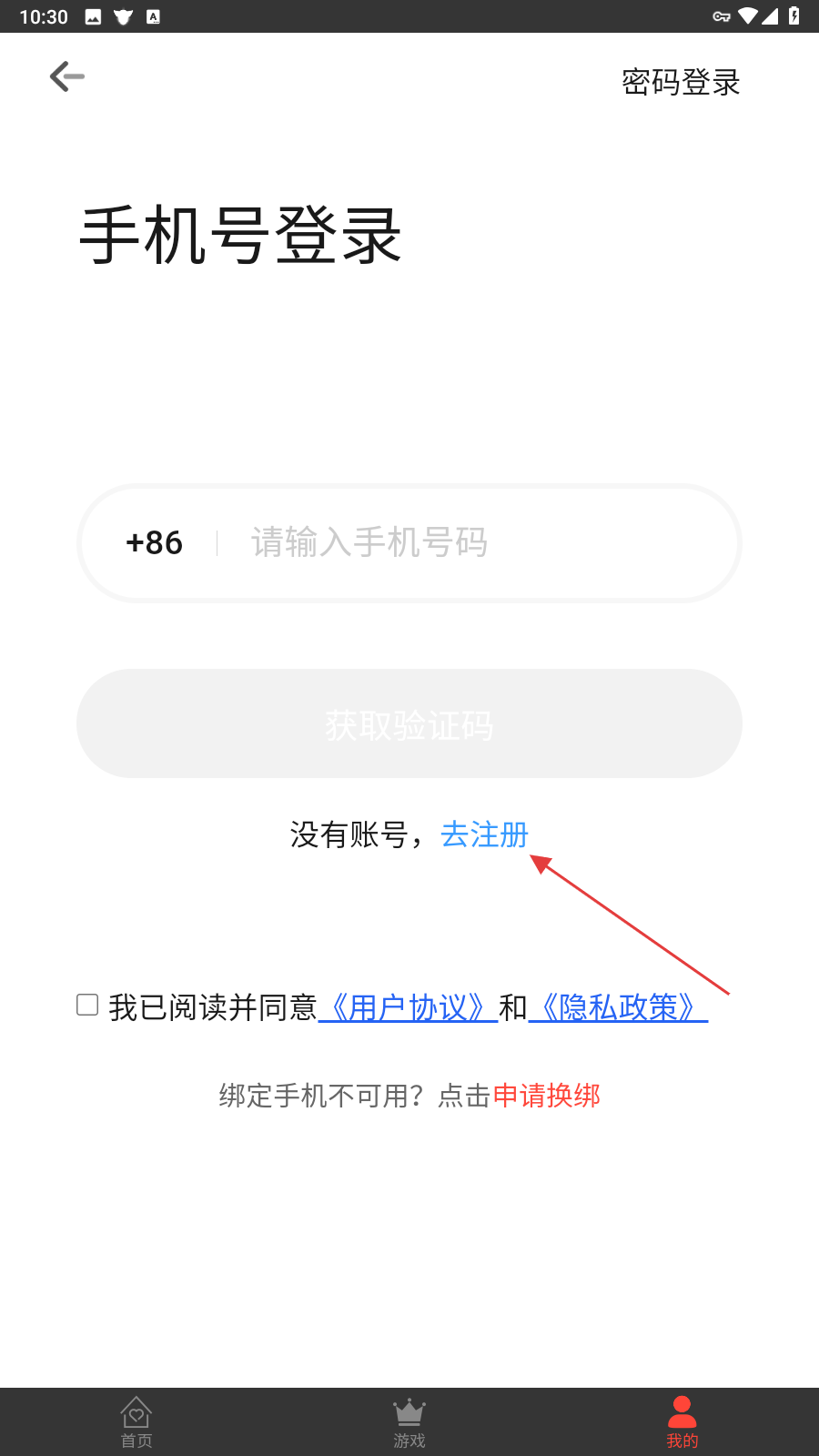Check the 我已阅读并同意 agreement checkbox
The image size is (819, 1456).
87,1005
